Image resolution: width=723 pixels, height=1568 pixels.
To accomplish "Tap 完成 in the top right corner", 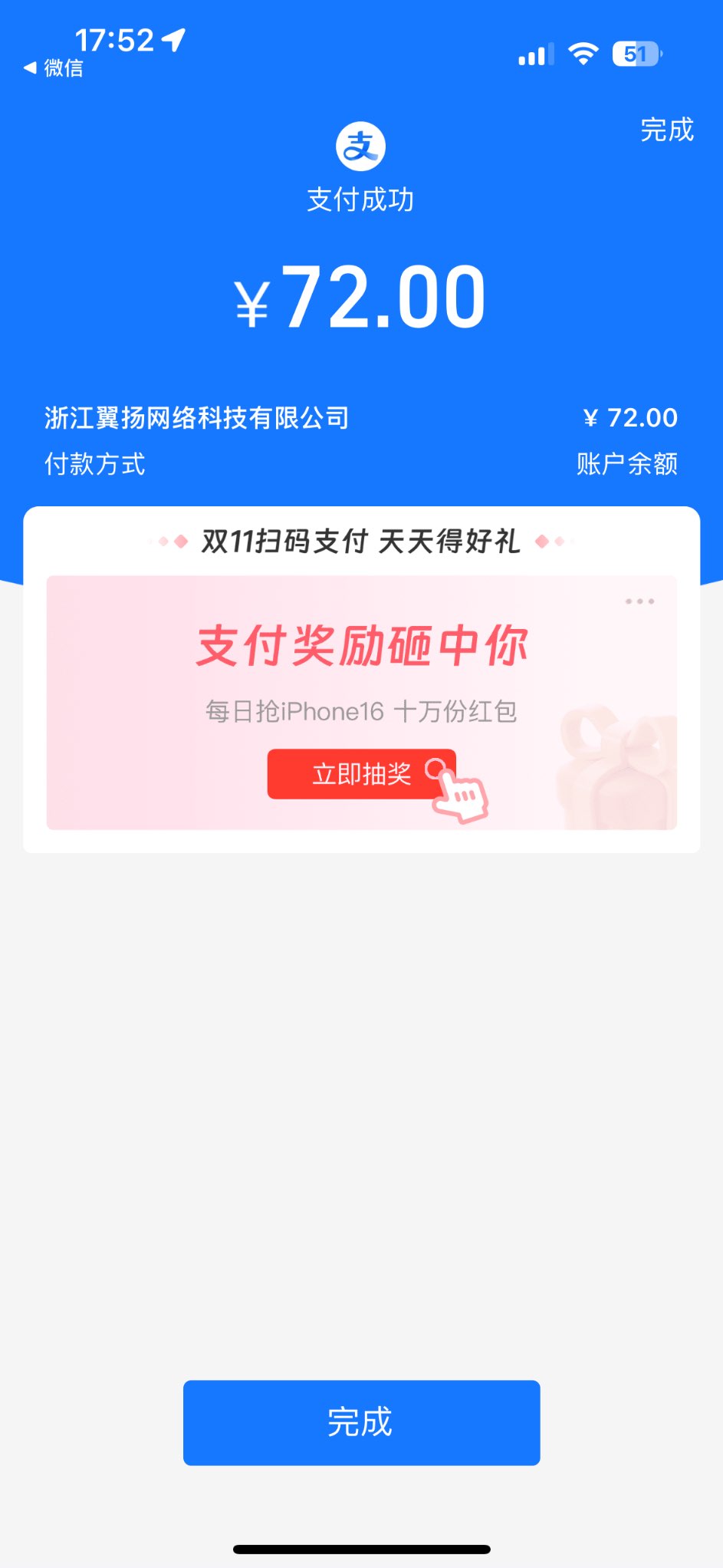I will click(666, 130).
